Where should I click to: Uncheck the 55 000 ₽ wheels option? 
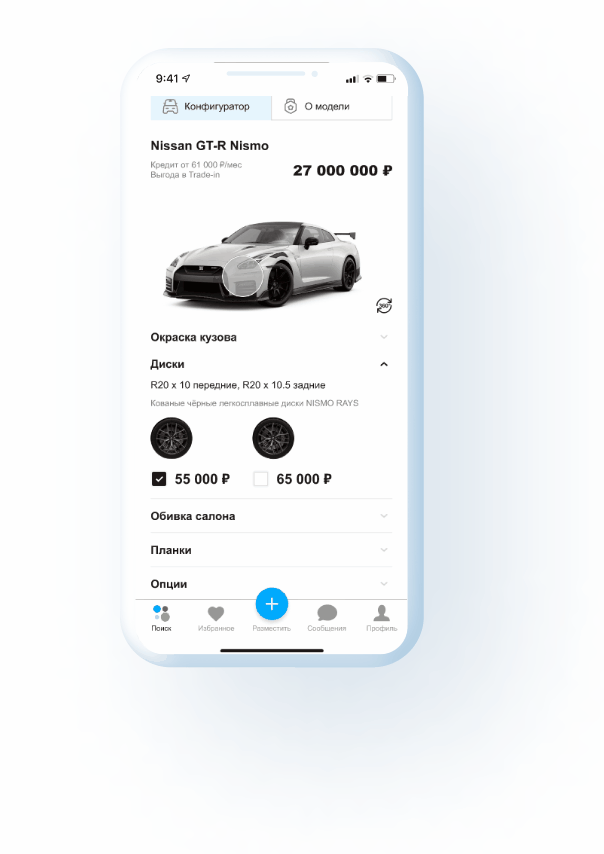pos(159,479)
